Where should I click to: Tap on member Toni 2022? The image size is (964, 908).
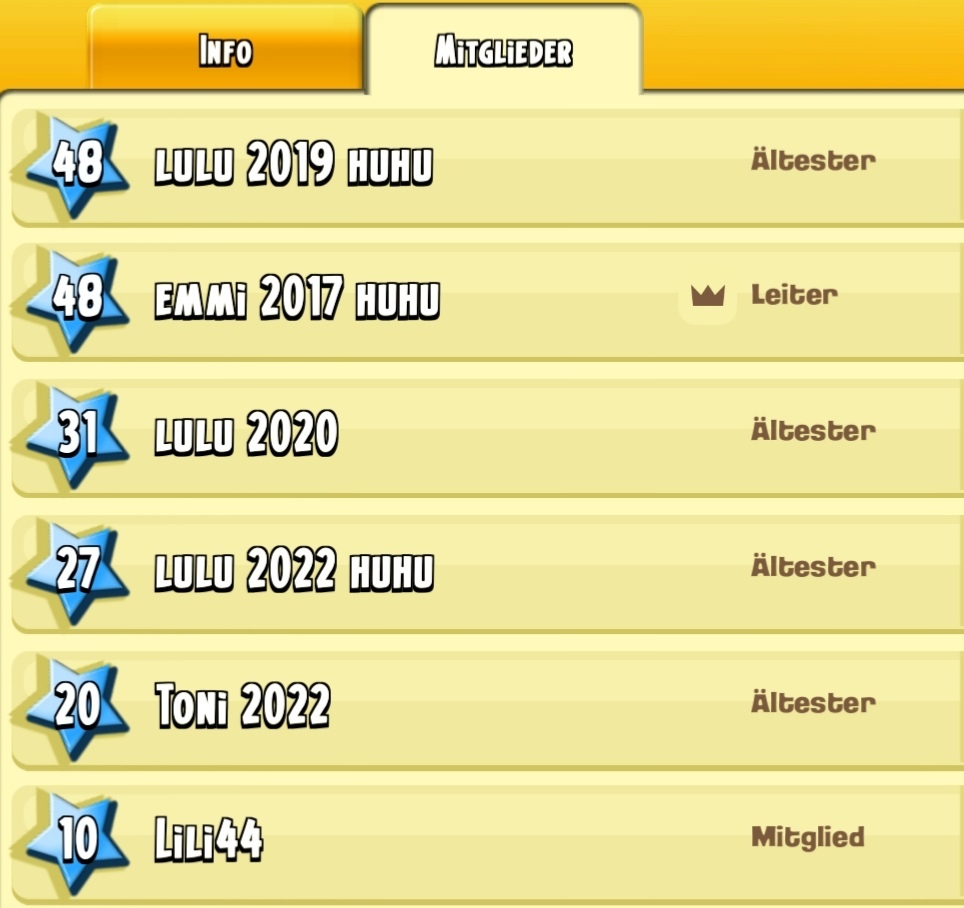(243, 706)
